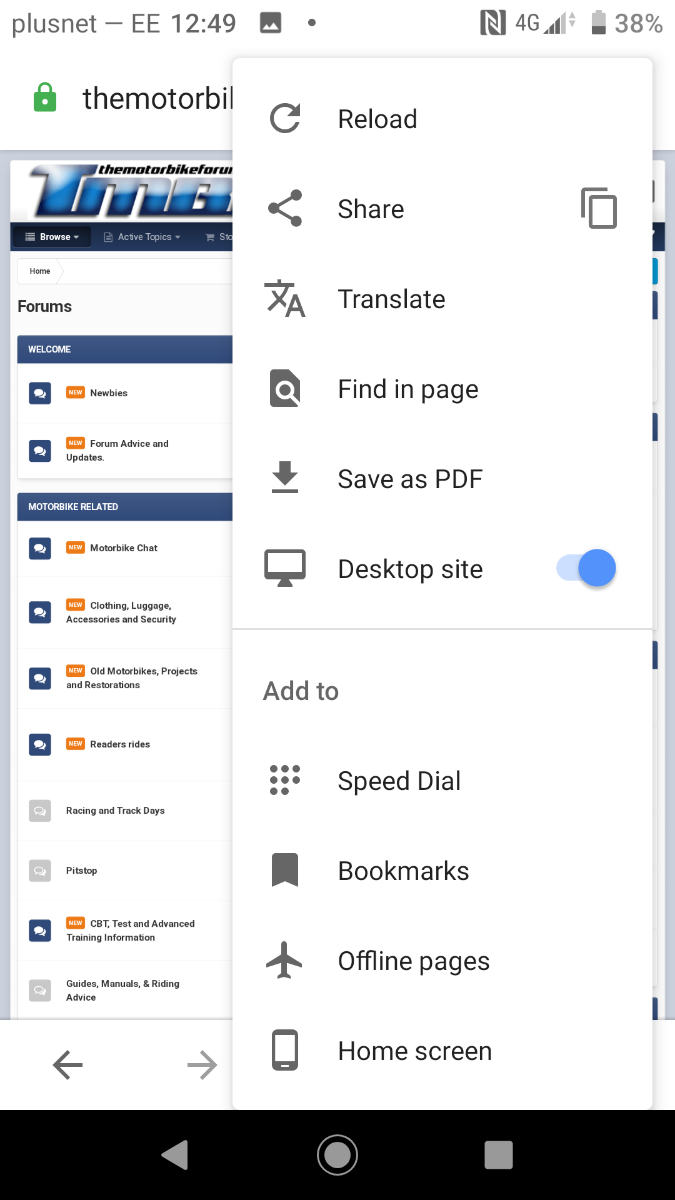This screenshot has width=675, height=1200.
Task: Open Find in page
Action: (x=442, y=389)
